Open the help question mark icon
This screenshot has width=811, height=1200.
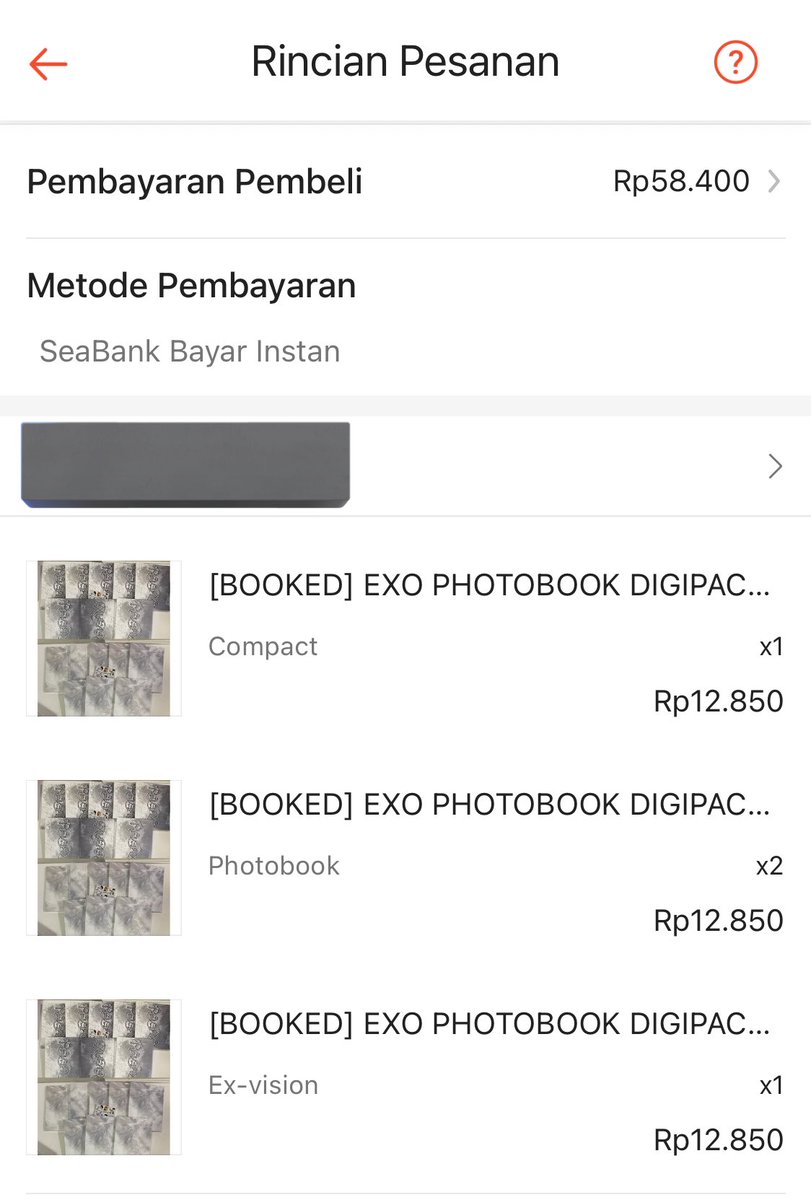click(x=735, y=63)
